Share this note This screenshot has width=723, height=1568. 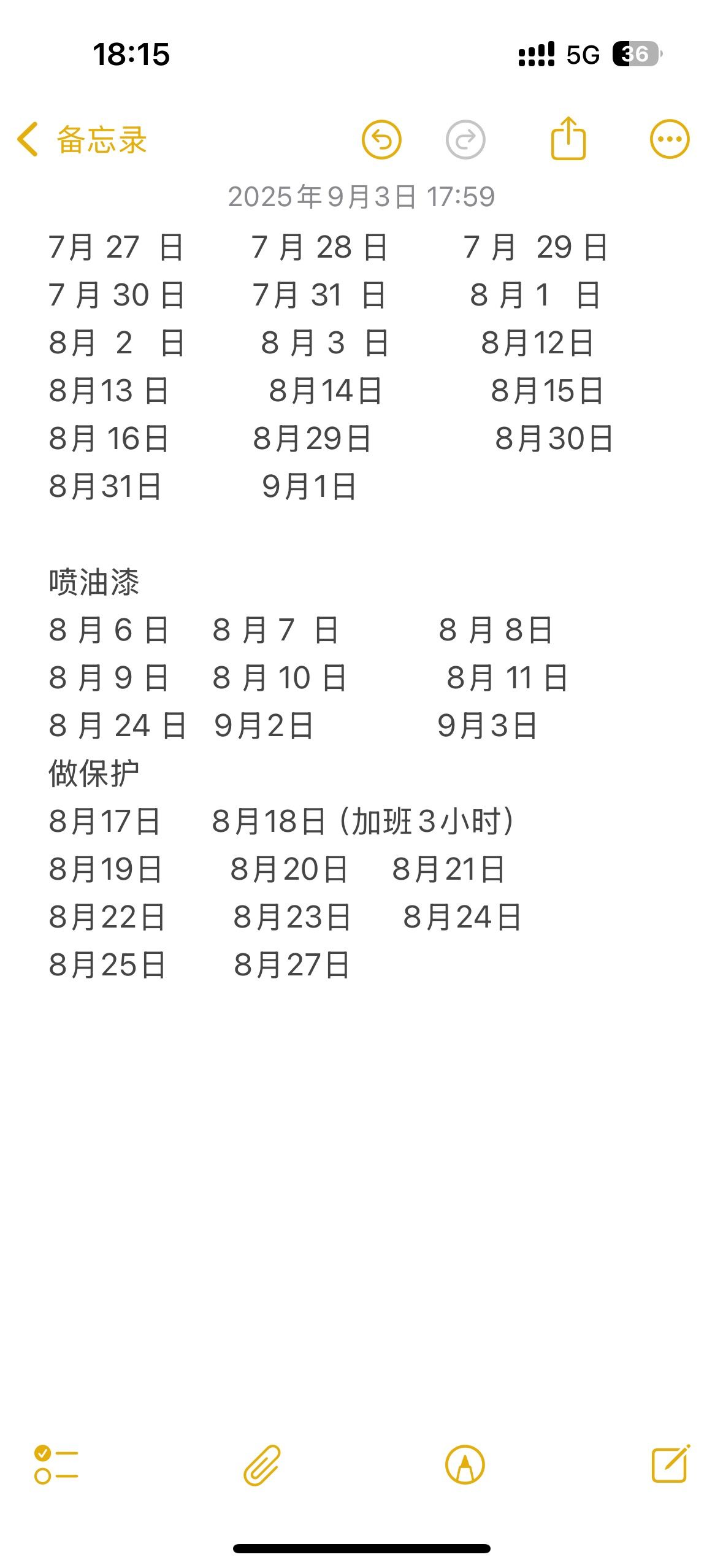[x=568, y=139]
